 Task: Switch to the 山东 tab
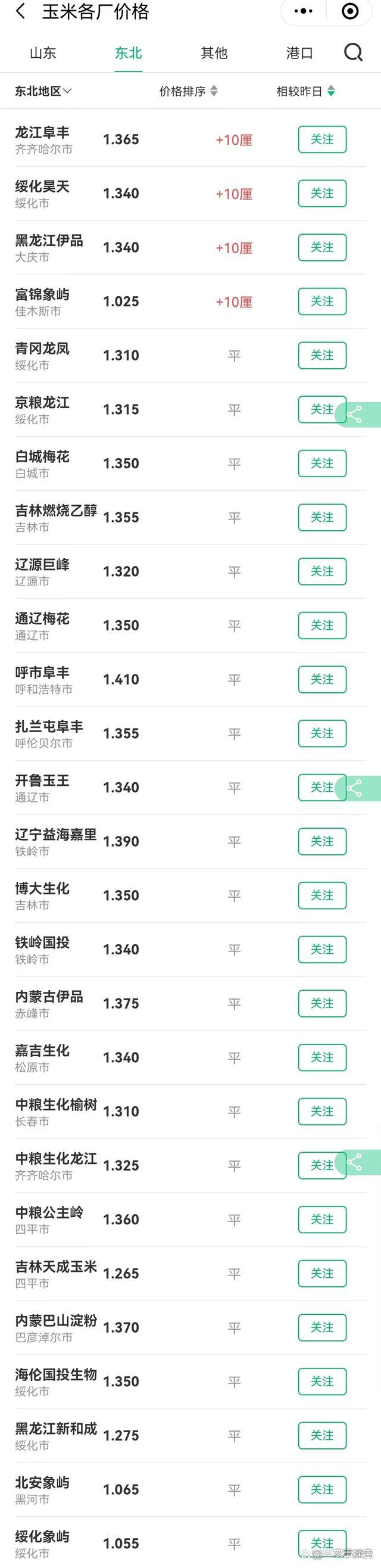(43, 54)
